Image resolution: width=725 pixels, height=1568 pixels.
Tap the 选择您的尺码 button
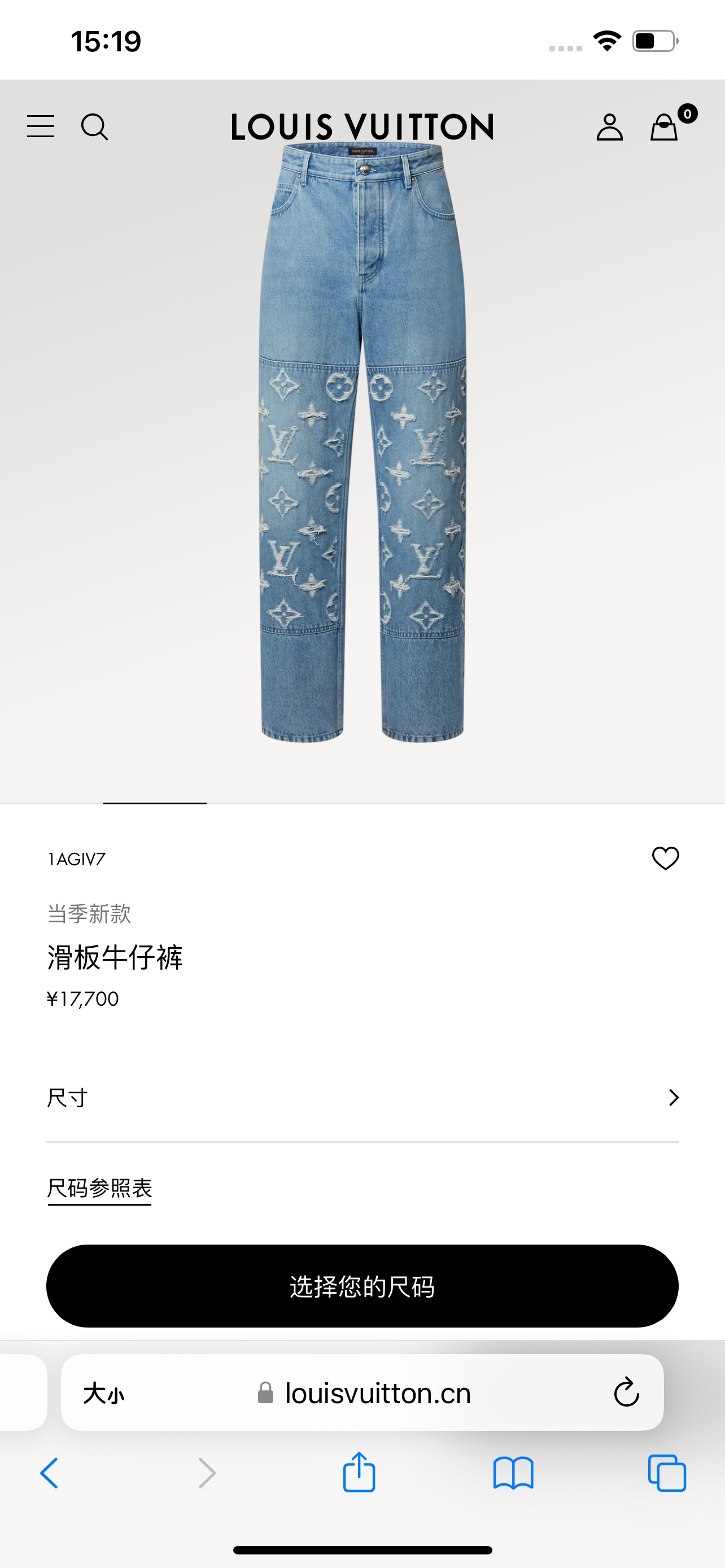(362, 1286)
